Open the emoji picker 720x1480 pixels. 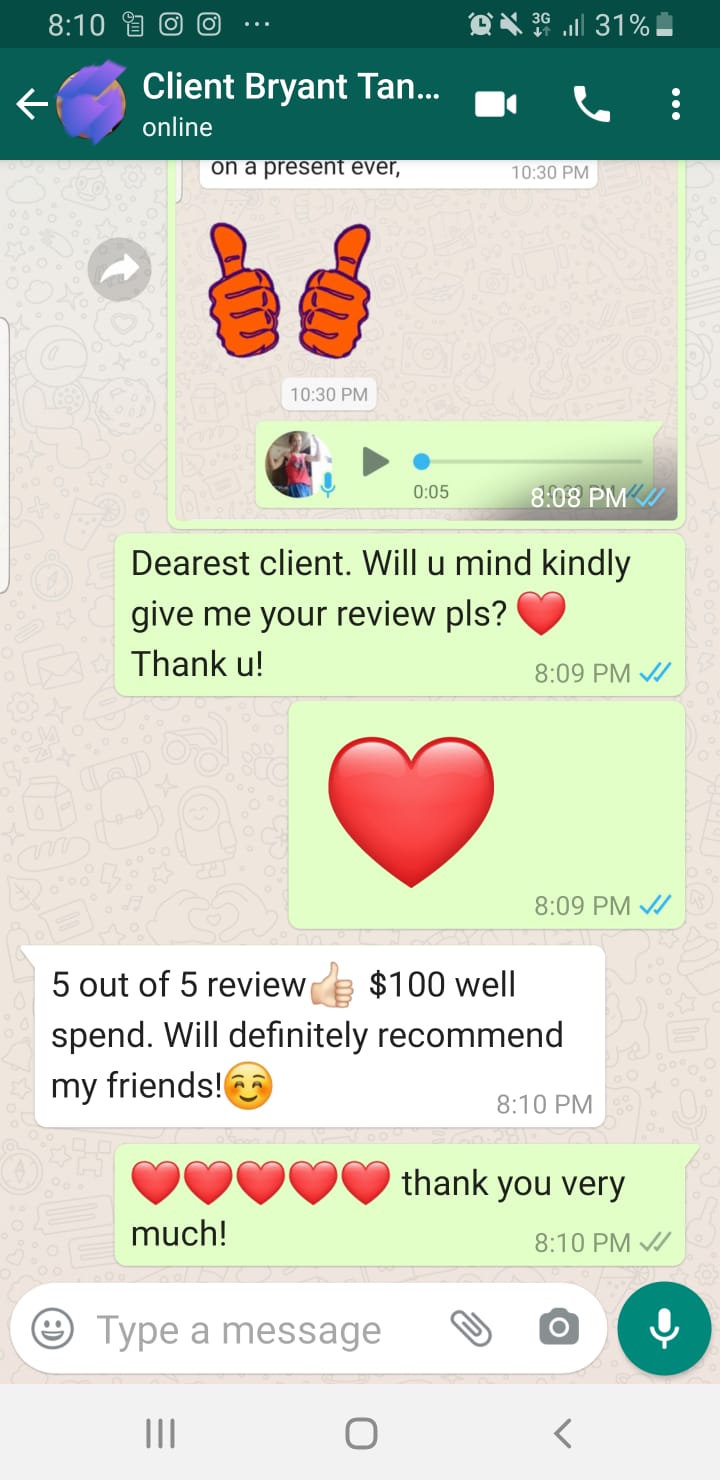[52, 1329]
